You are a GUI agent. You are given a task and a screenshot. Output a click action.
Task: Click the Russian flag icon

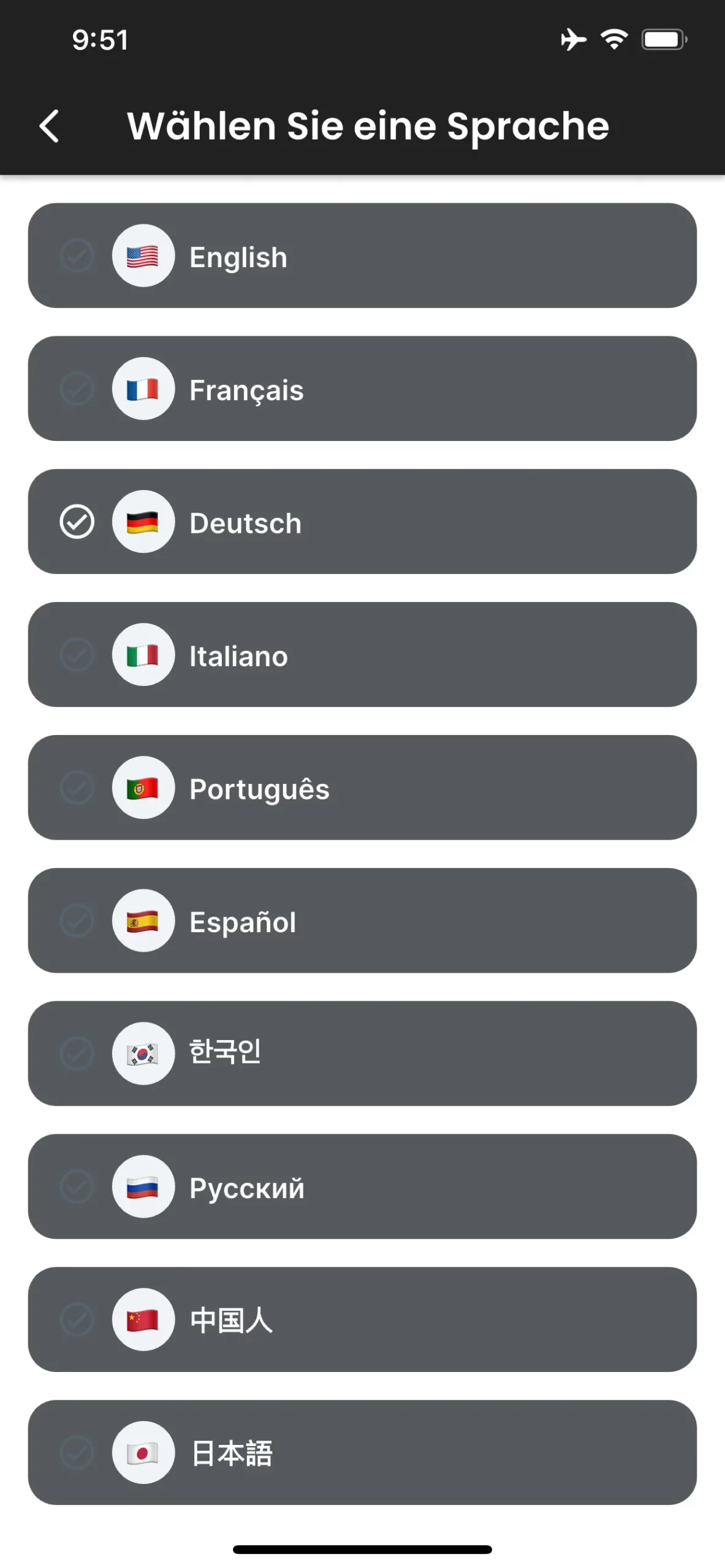tap(143, 1186)
